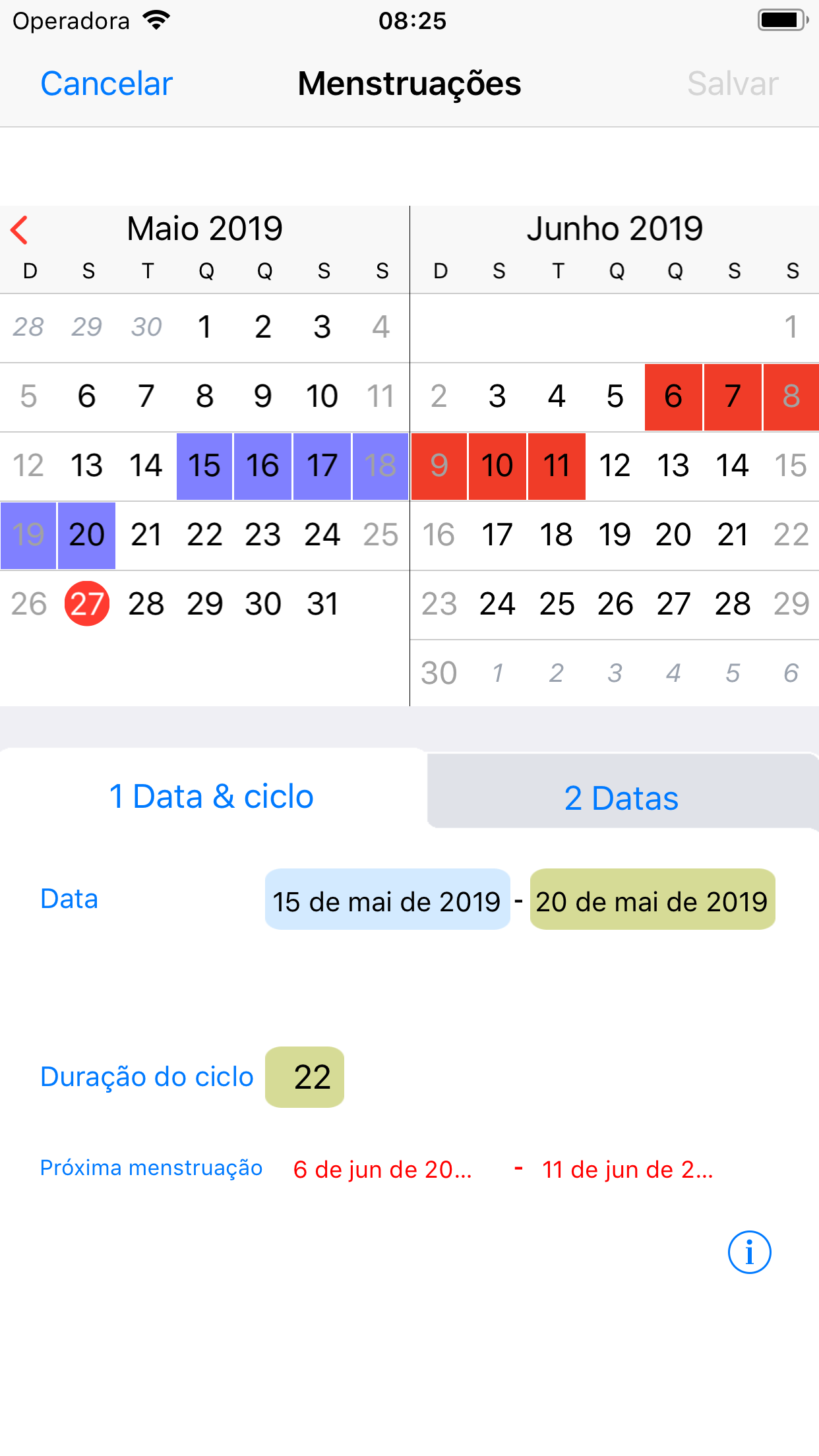Click the WiFi icon in status bar
Screen dimensions: 819x1456
[156, 20]
